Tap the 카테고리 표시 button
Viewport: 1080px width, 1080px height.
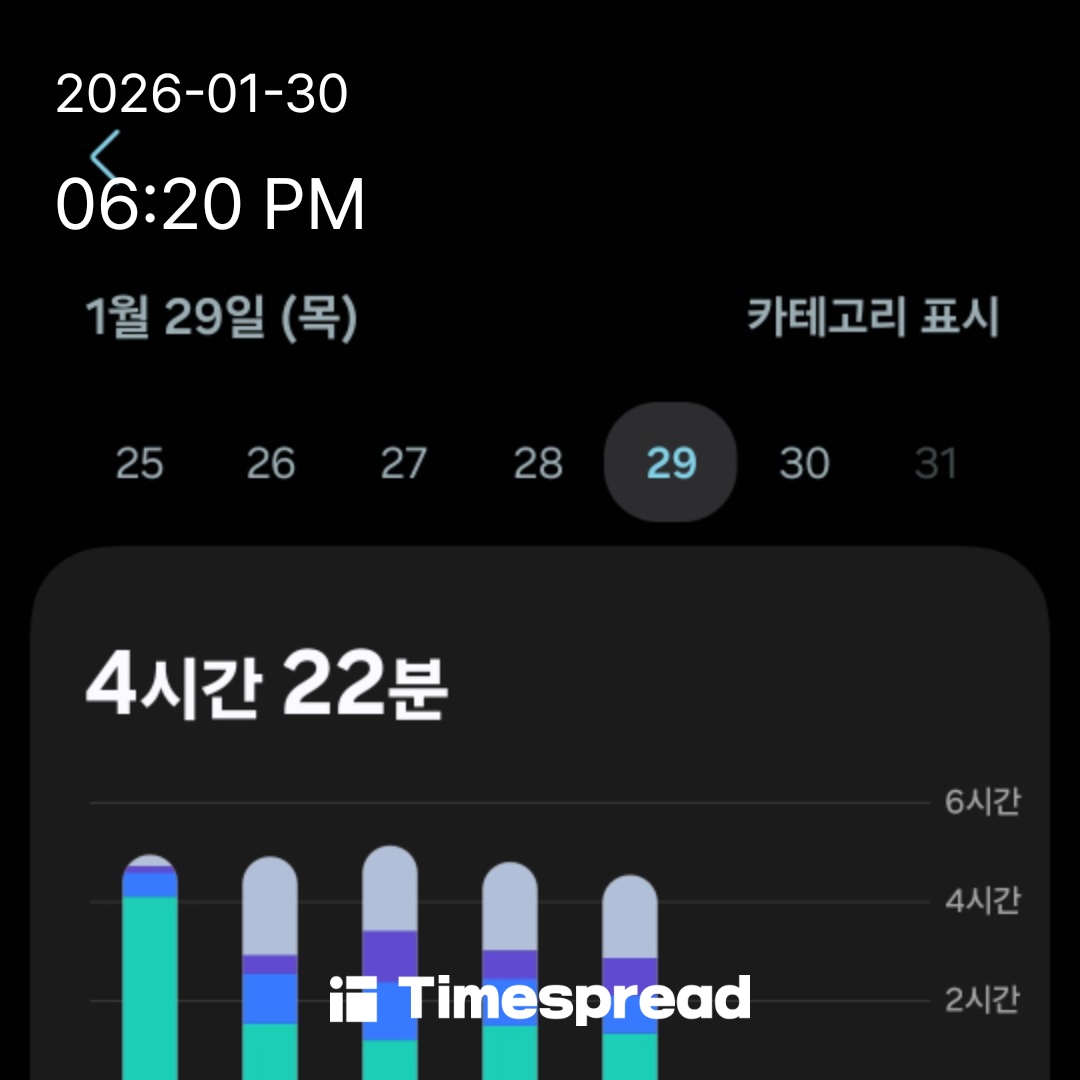(872, 318)
